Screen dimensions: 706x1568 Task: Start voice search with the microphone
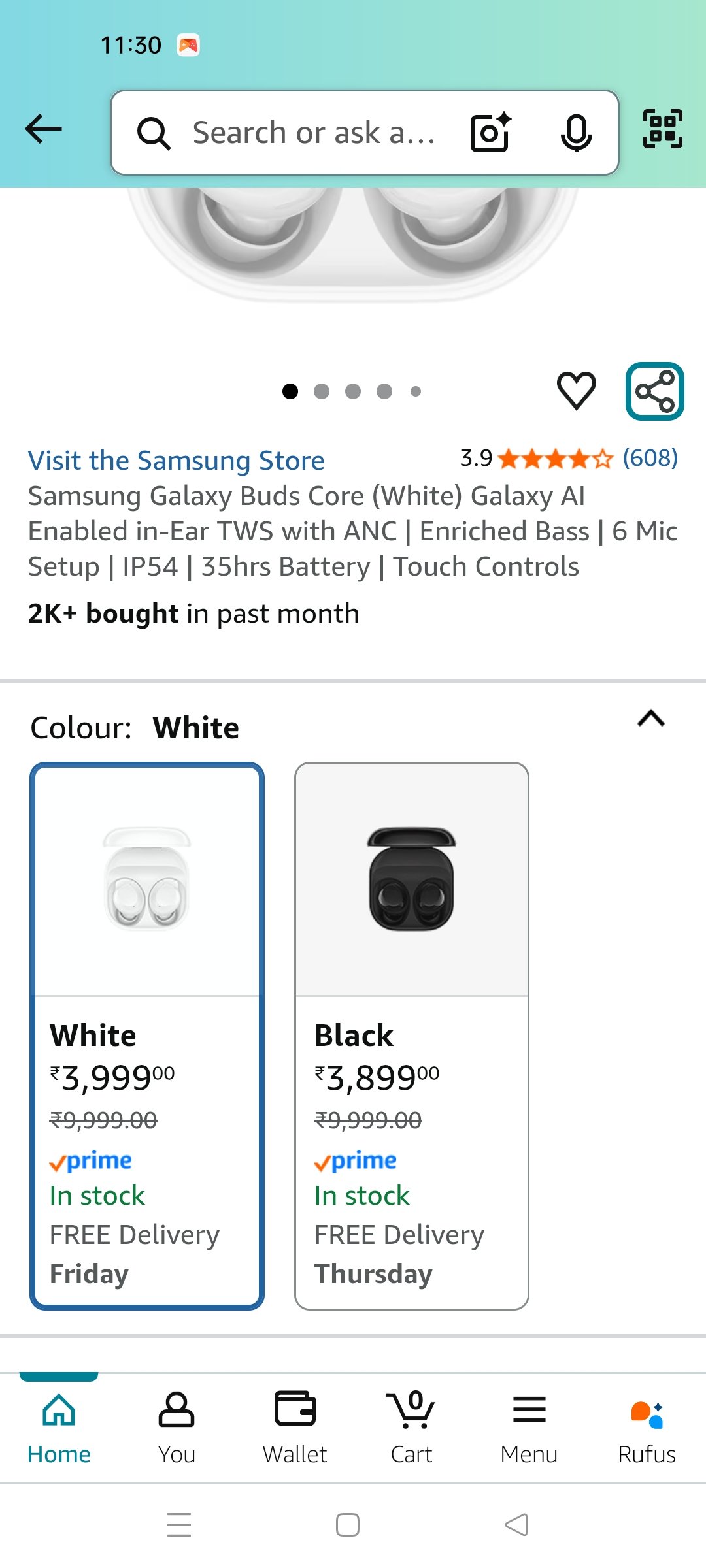[x=576, y=133]
